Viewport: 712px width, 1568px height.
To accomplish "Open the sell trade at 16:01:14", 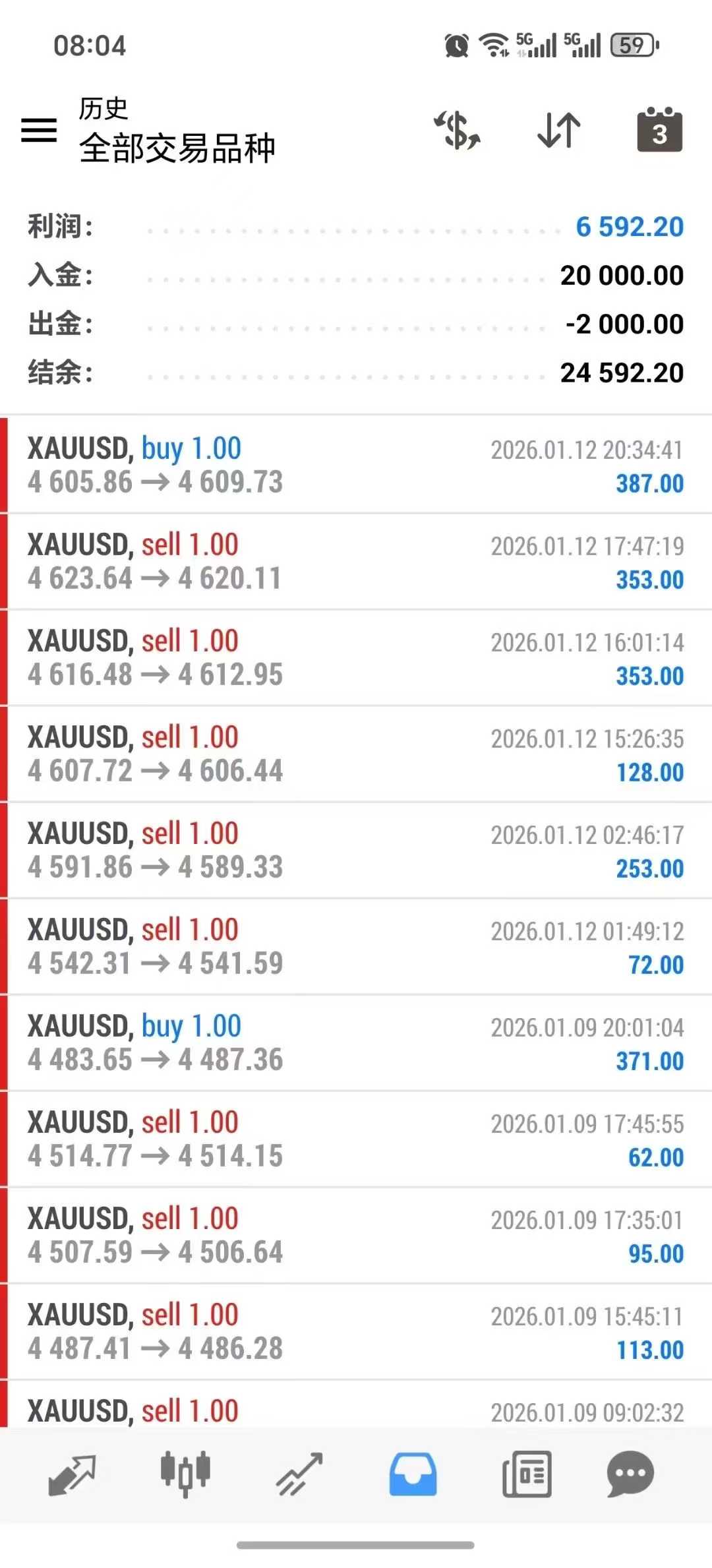I will pyautogui.click(x=356, y=658).
